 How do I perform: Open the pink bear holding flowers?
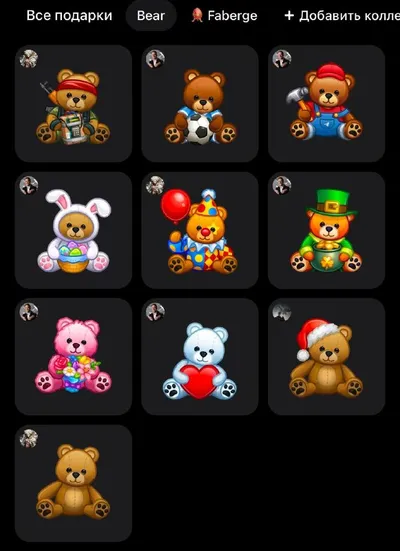(x=73, y=357)
